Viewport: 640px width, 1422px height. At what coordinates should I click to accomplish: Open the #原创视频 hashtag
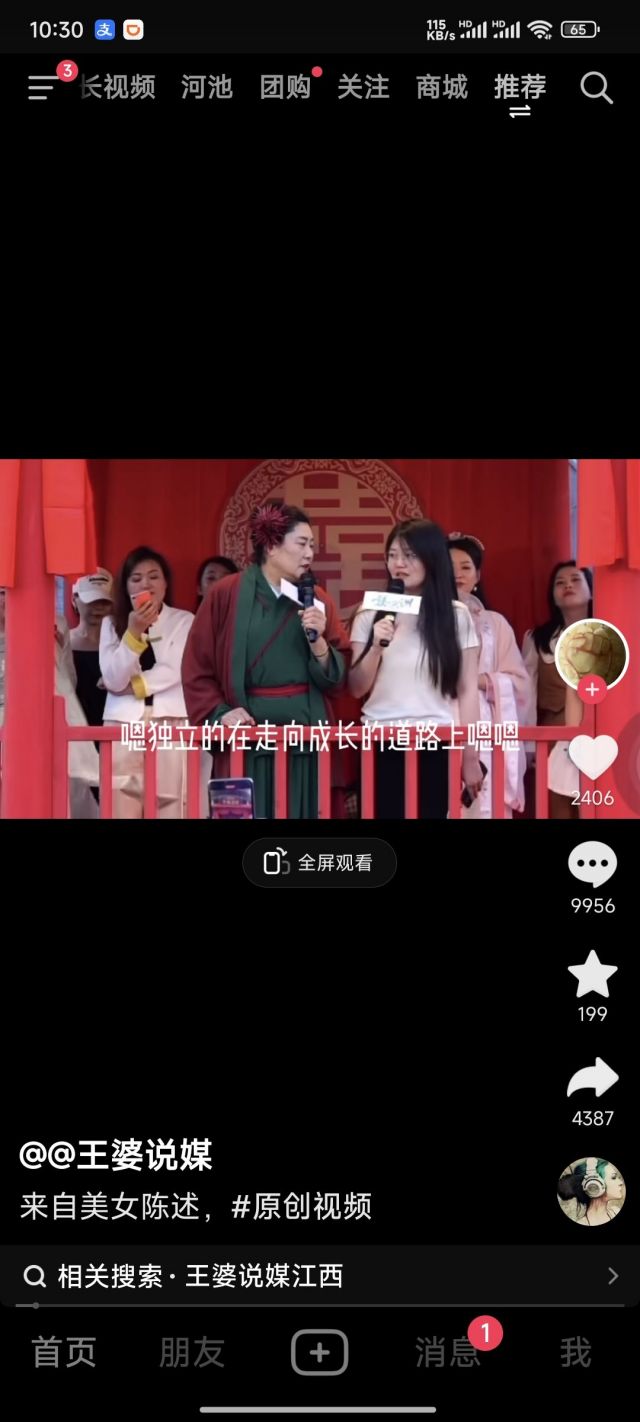click(302, 1206)
